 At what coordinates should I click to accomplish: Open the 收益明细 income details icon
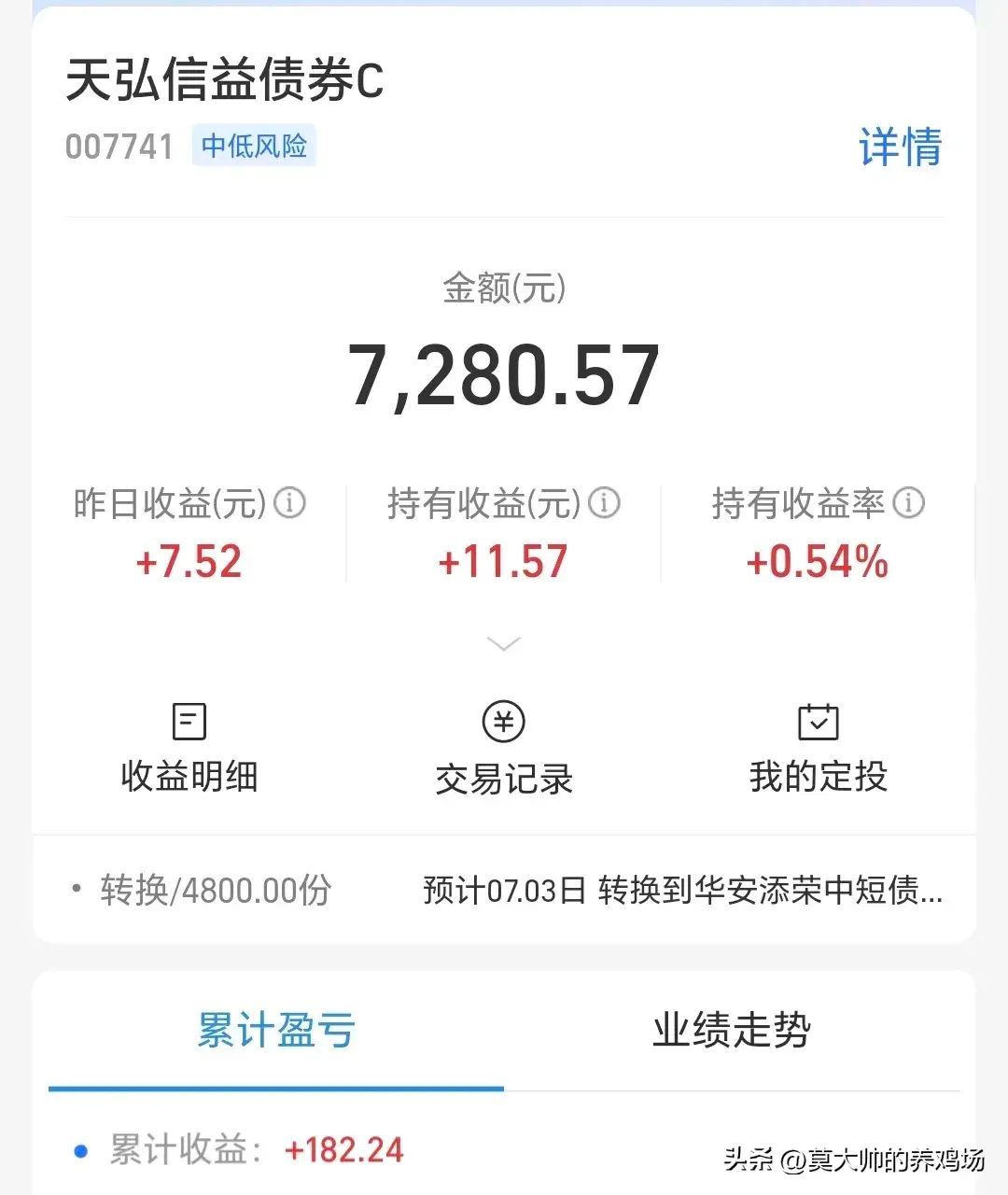point(189,747)
